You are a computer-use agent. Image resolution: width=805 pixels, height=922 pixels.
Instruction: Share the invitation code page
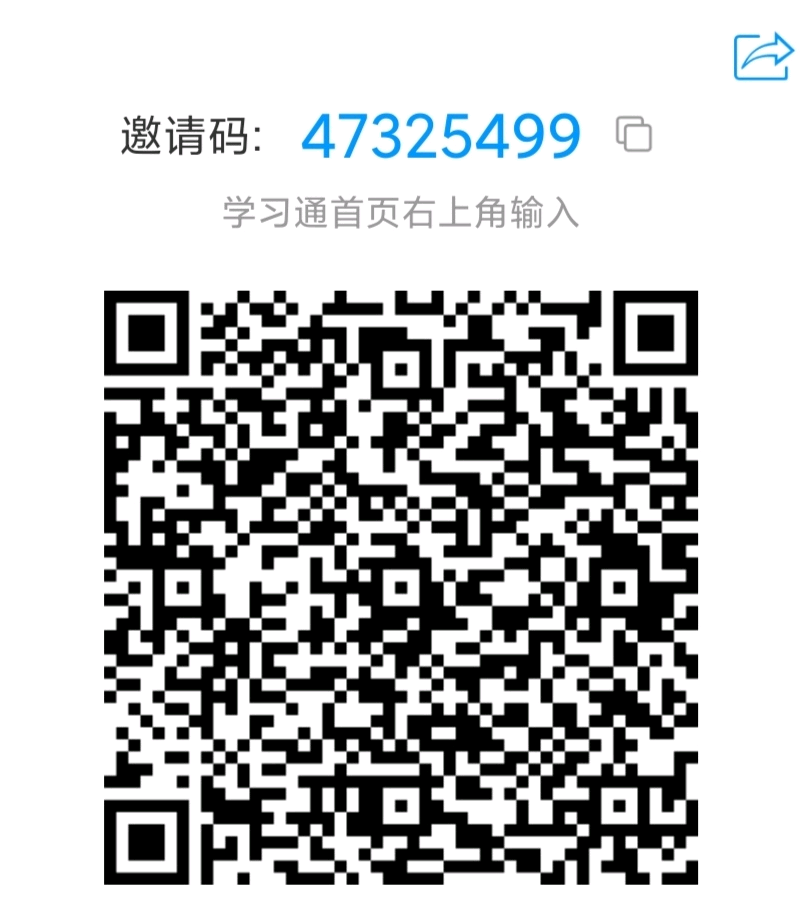pos(762,56)
